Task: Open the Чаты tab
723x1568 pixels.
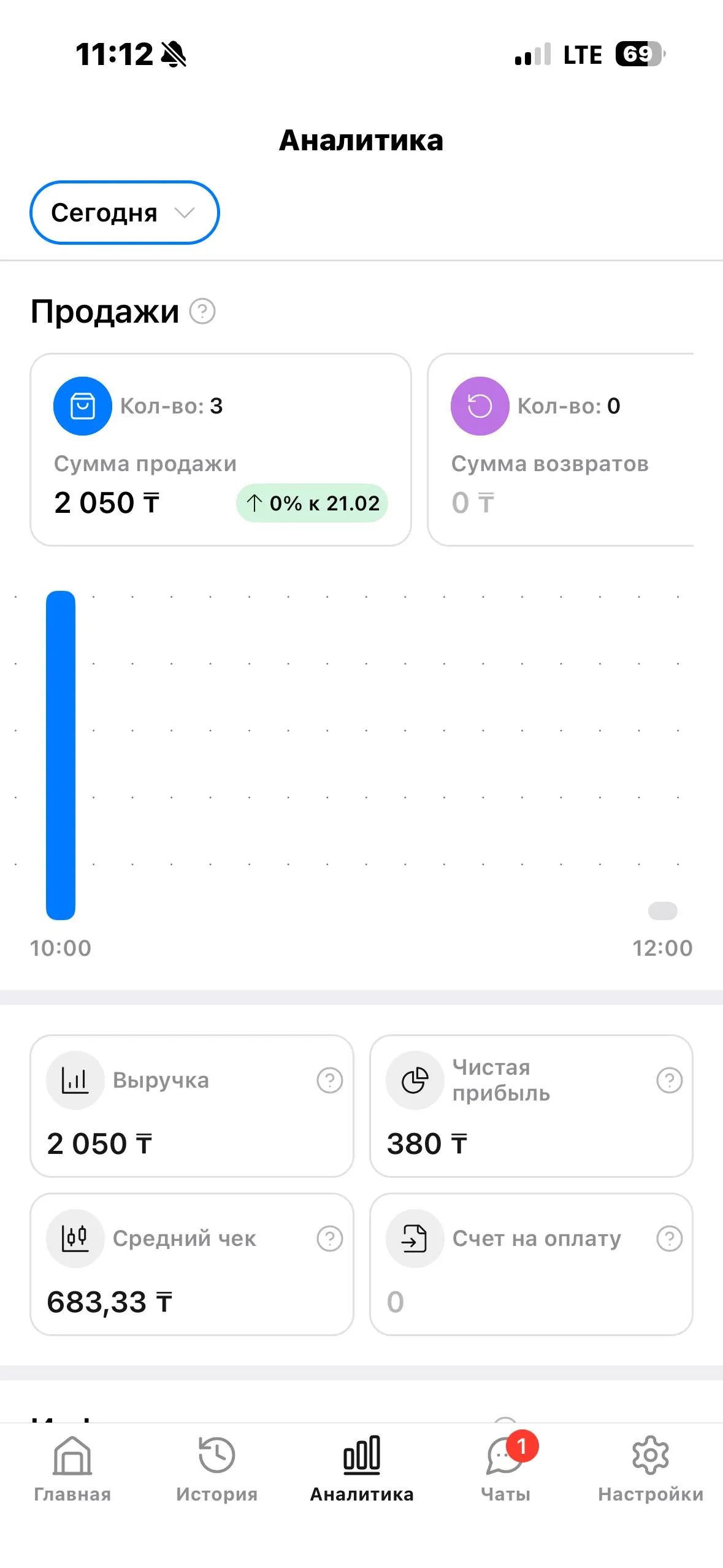Action: click(x=506, y=1467)
